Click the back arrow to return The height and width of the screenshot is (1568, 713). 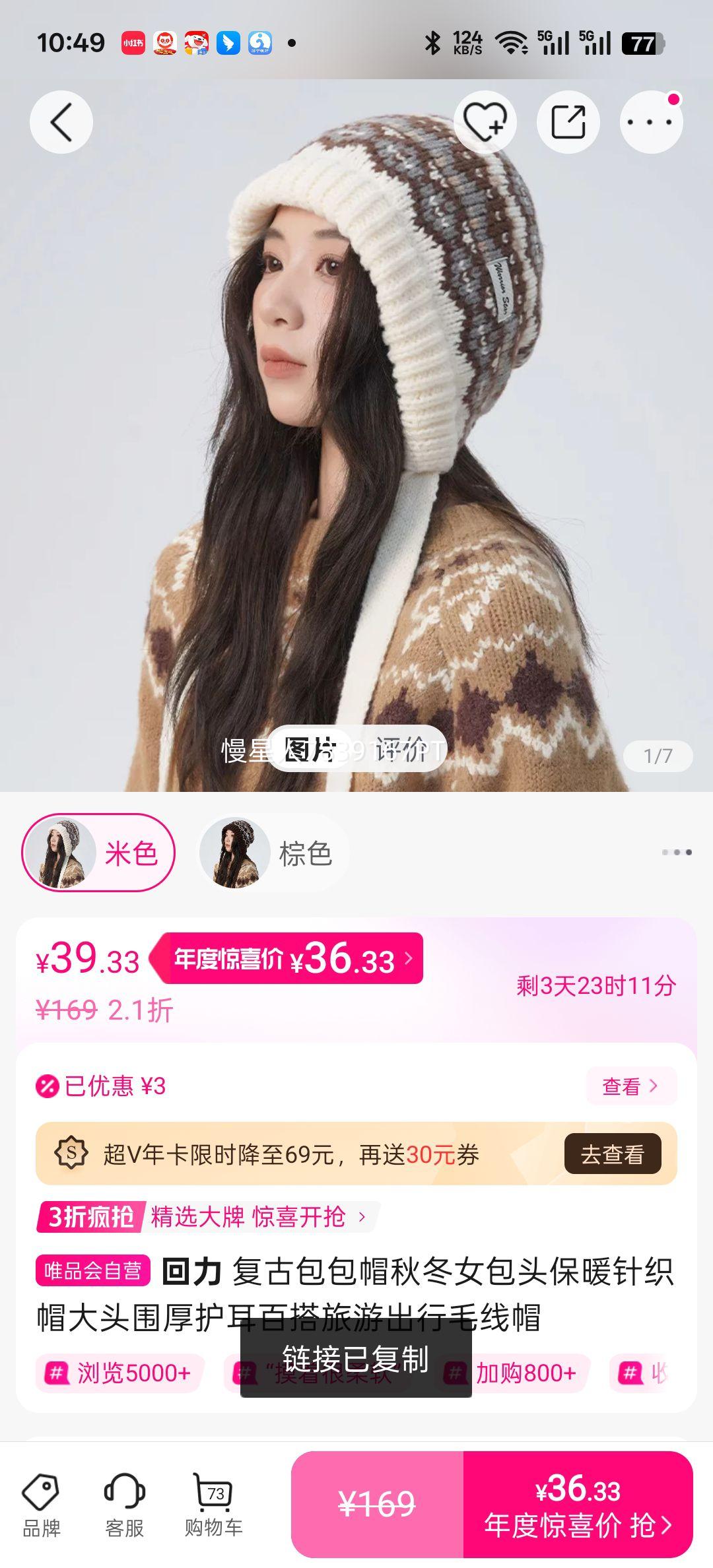[x=61, y=123]
